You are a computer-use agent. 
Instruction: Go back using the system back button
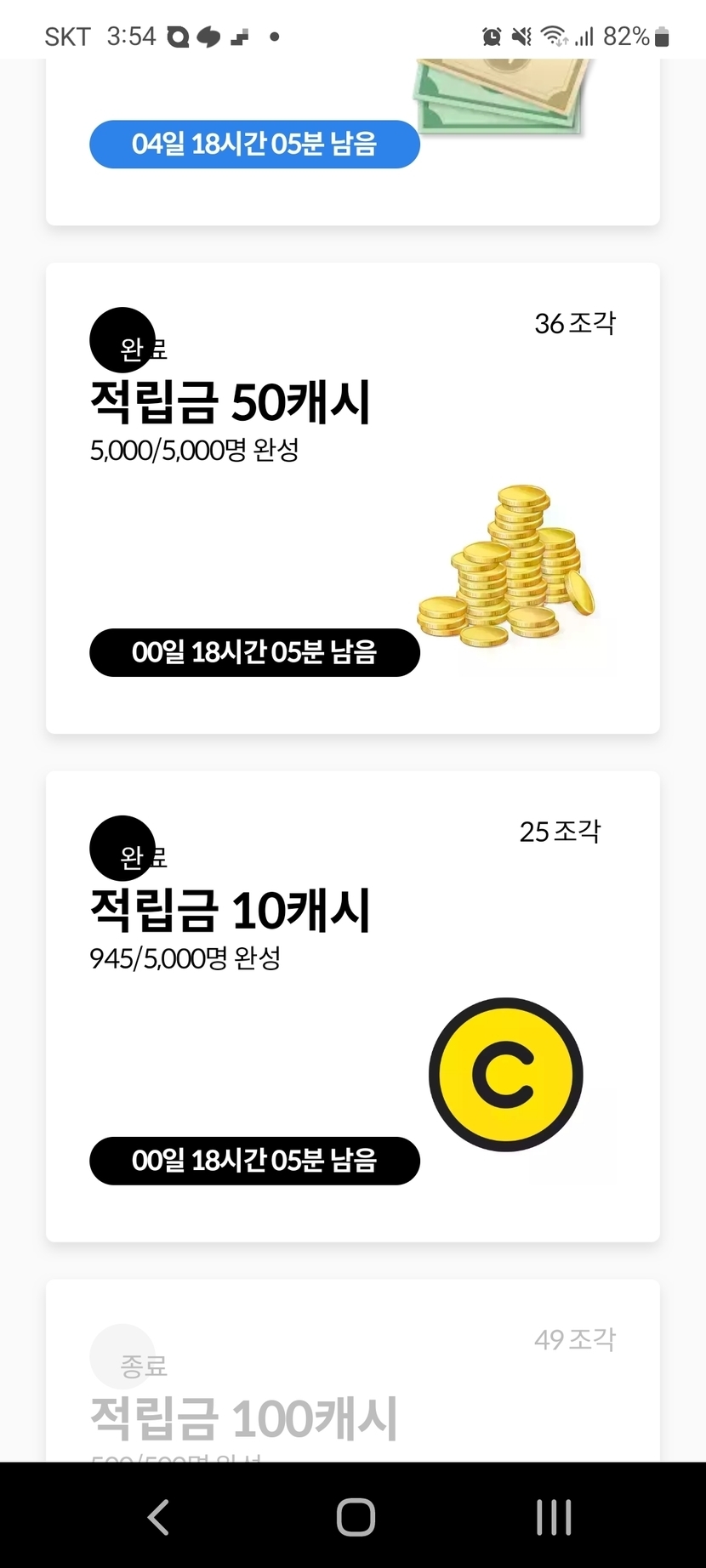pyautogui.click(x=158, y=1517)
